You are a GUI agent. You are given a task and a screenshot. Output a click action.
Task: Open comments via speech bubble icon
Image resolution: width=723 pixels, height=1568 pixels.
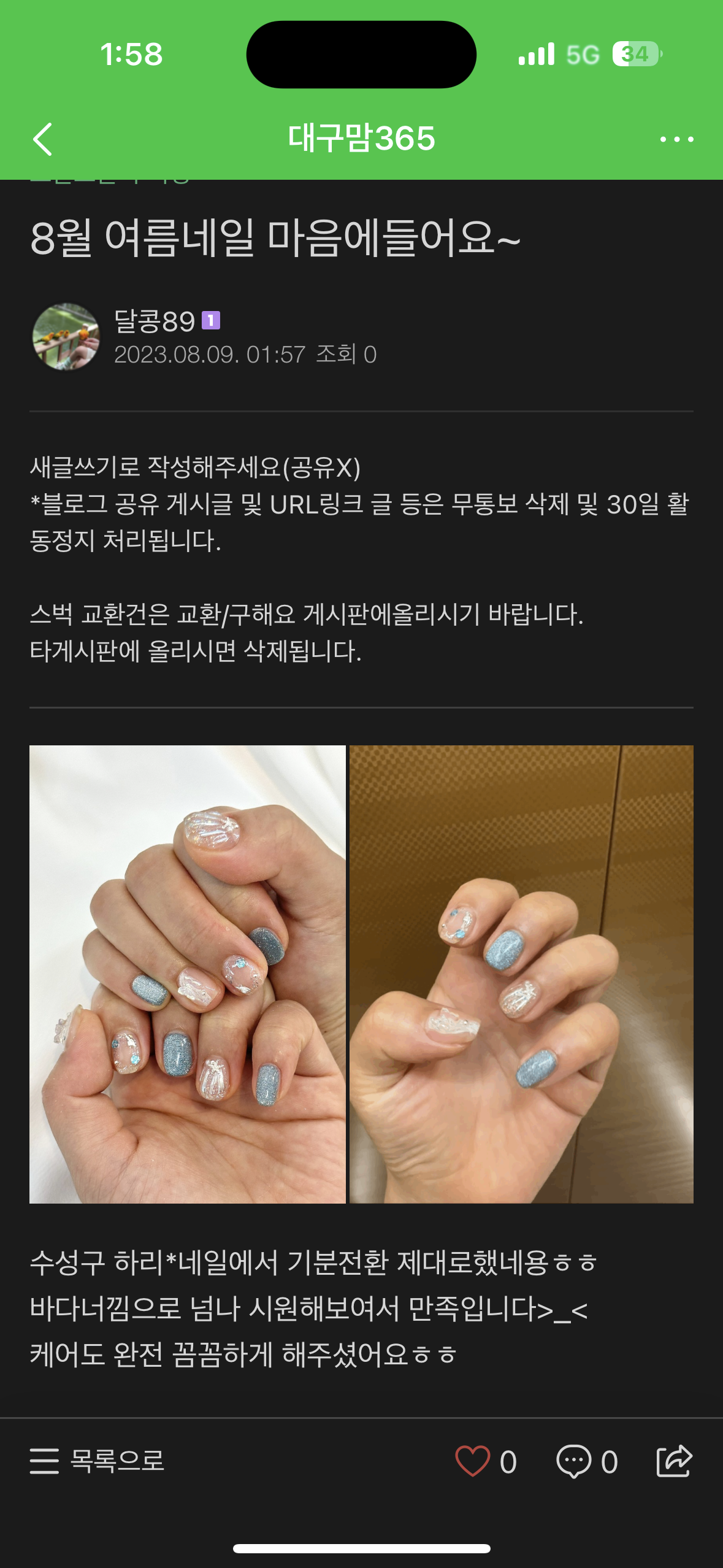tap(574, 1461)
